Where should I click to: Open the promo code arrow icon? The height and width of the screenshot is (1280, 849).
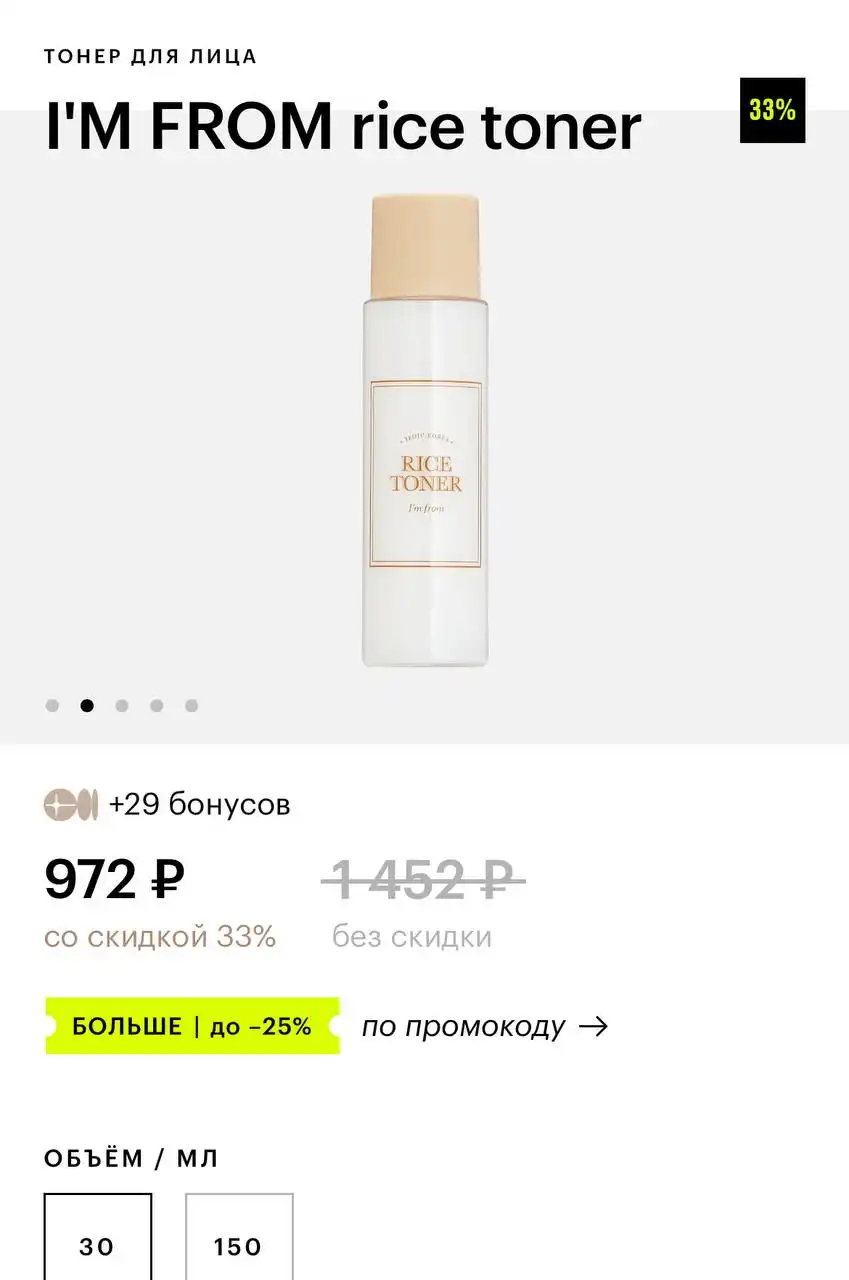595,1026
